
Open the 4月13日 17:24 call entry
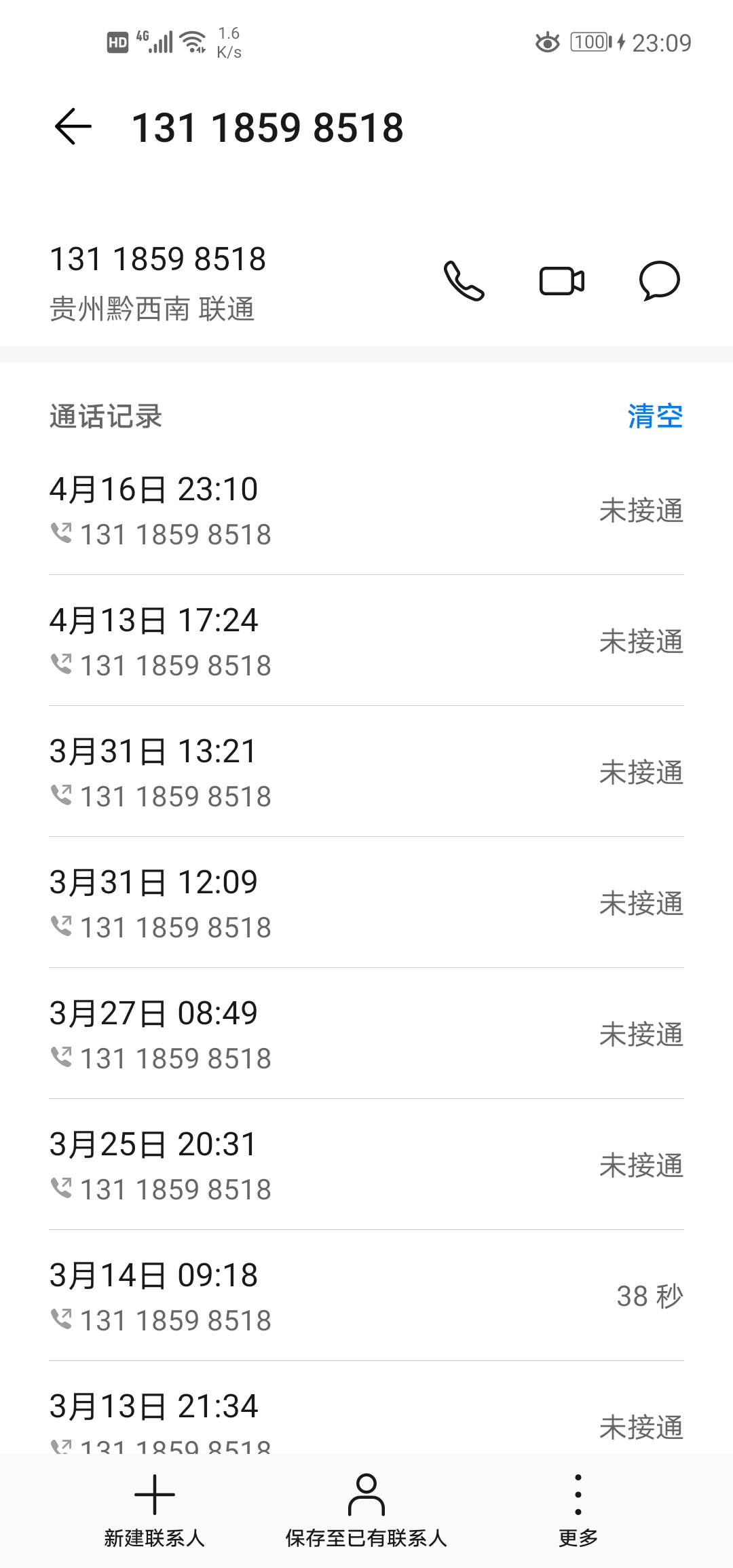[366, 641]
